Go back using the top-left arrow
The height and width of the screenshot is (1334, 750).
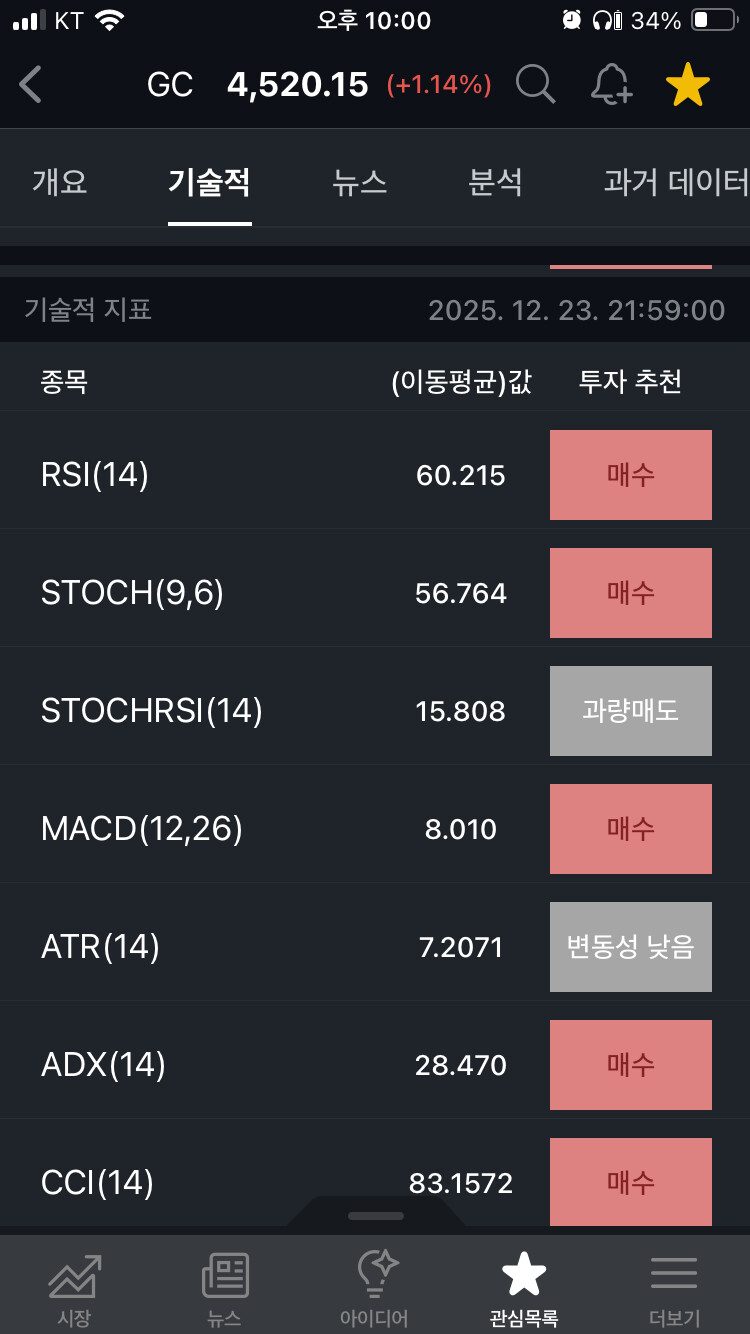tap(31, 85)
